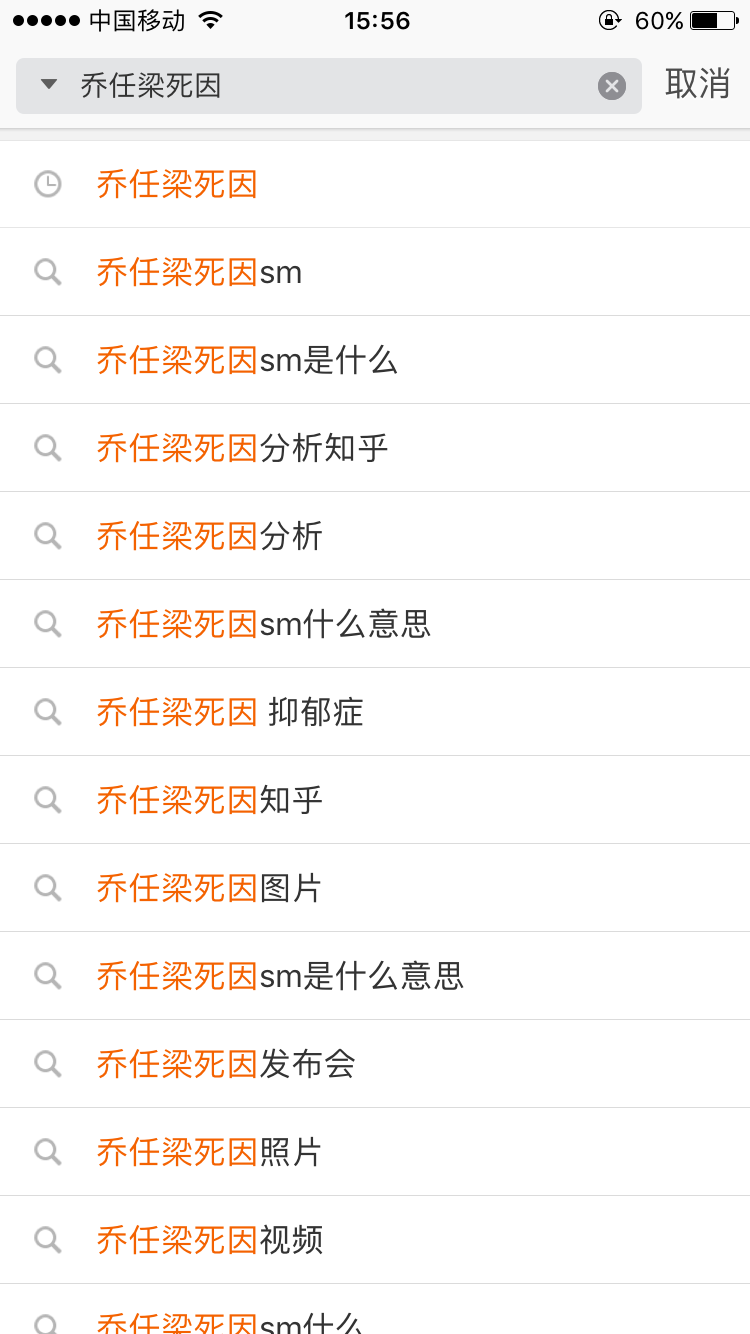Tap the magnifier icon beside 乔任梁死因视频

tap(46, 1240)
